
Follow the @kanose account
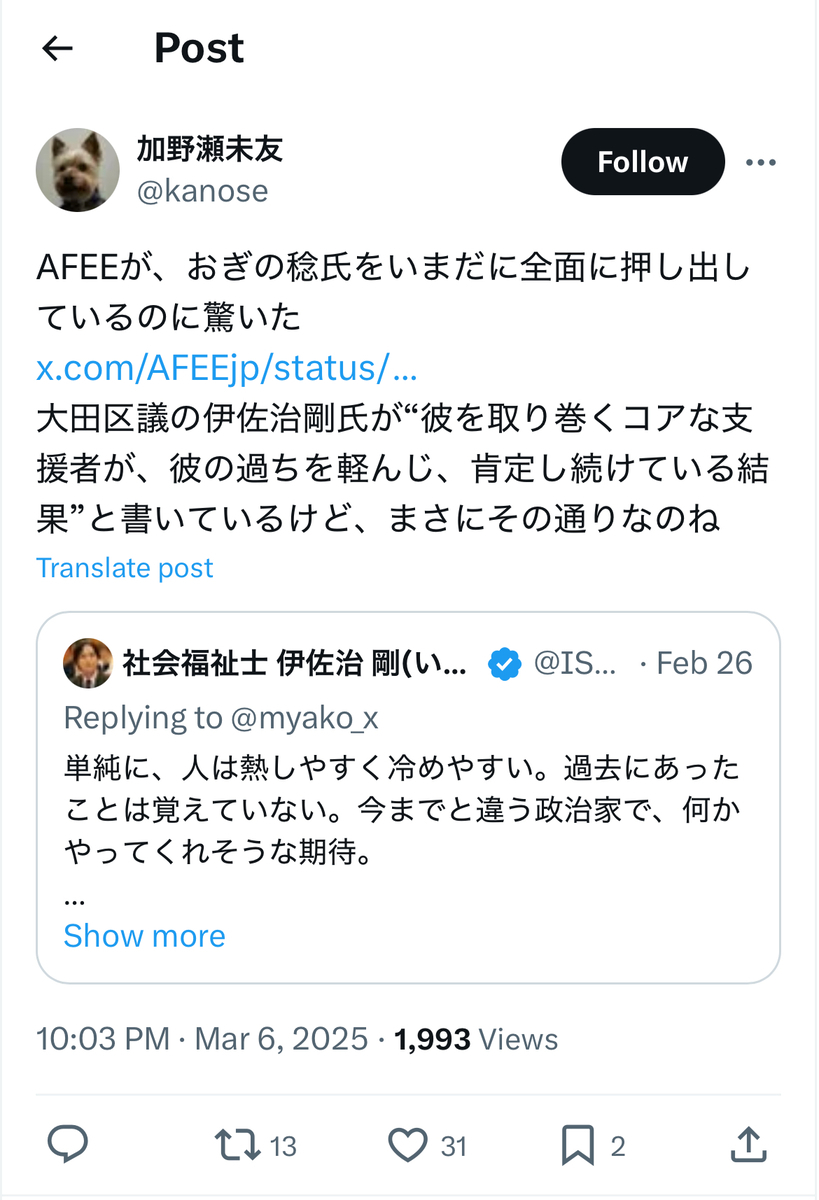(642, 162)
